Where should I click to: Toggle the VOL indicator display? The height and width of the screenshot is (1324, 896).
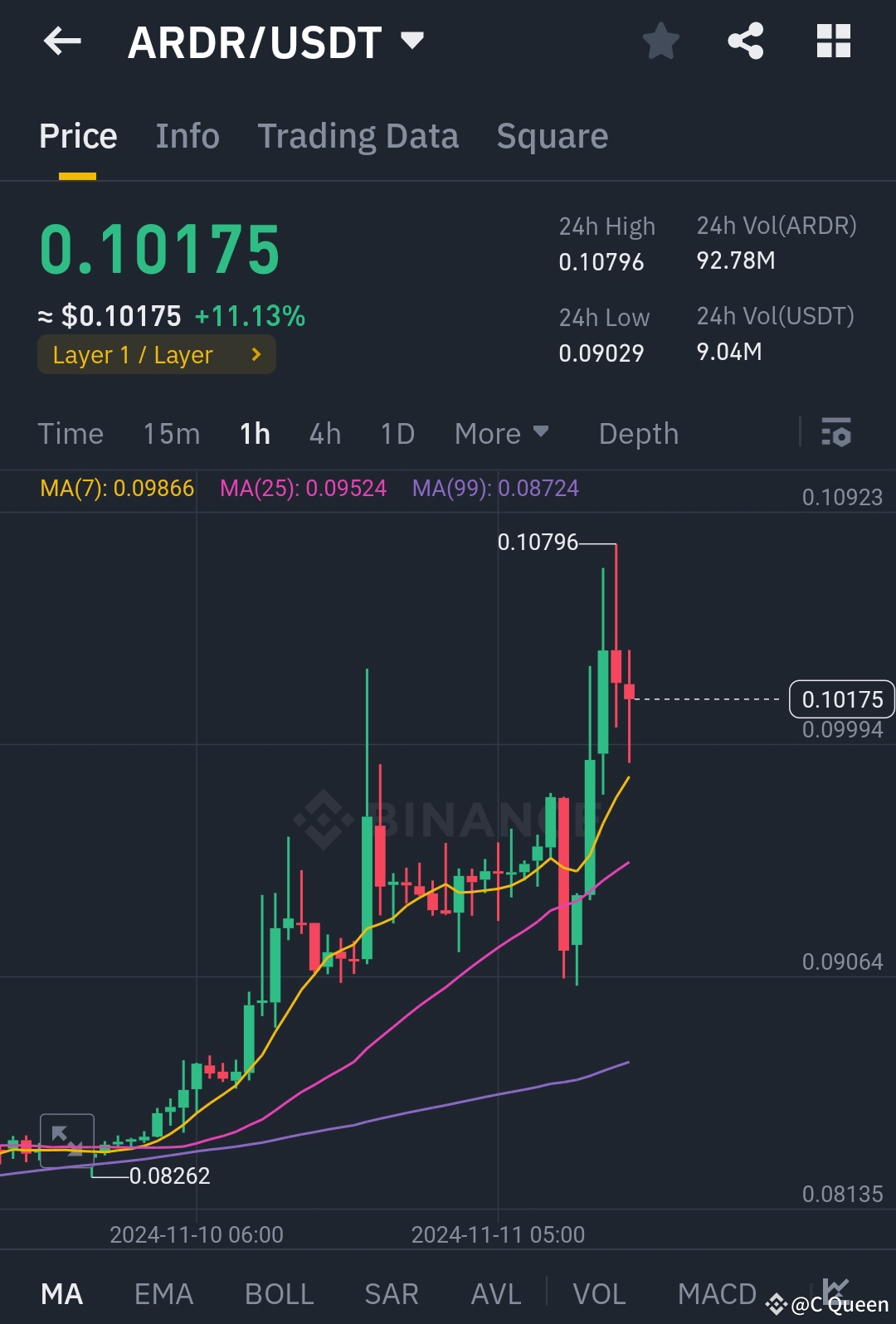click(600, 1292)
